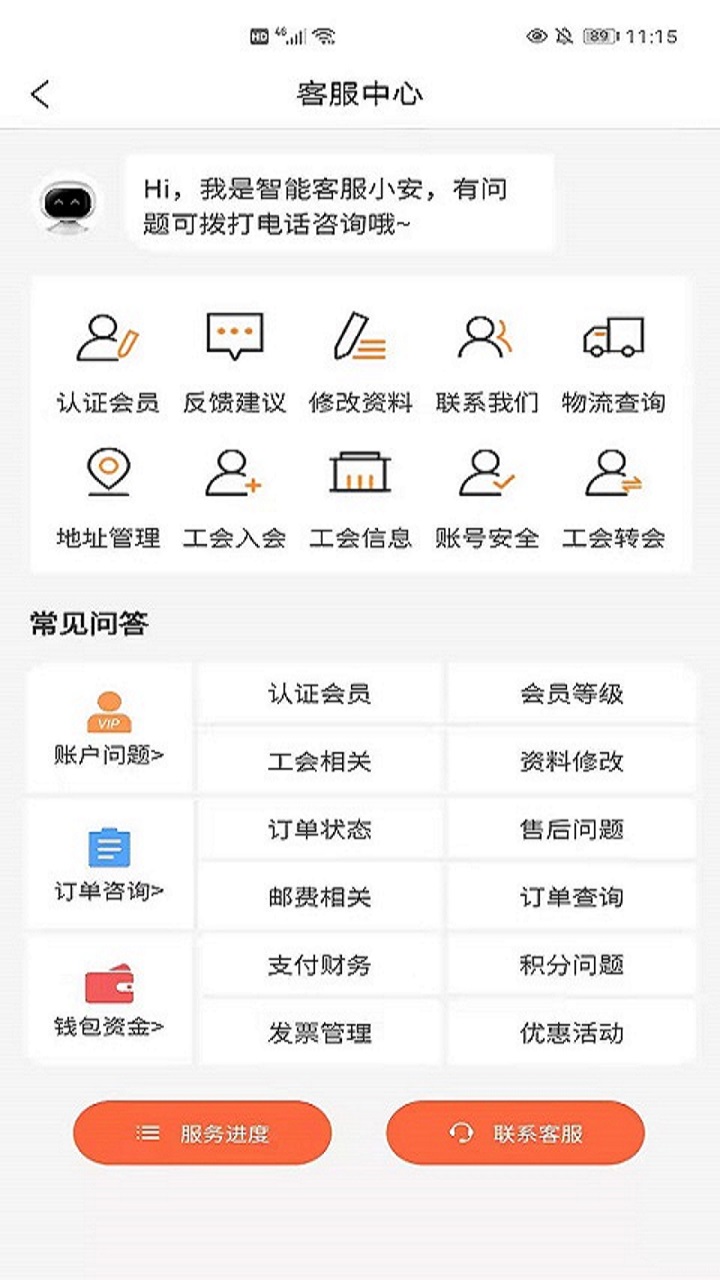Open the 钱包资金 FAQ category
Image resolution: width=720 pixels, height=1280 pixels.
tap(109, 1000)
